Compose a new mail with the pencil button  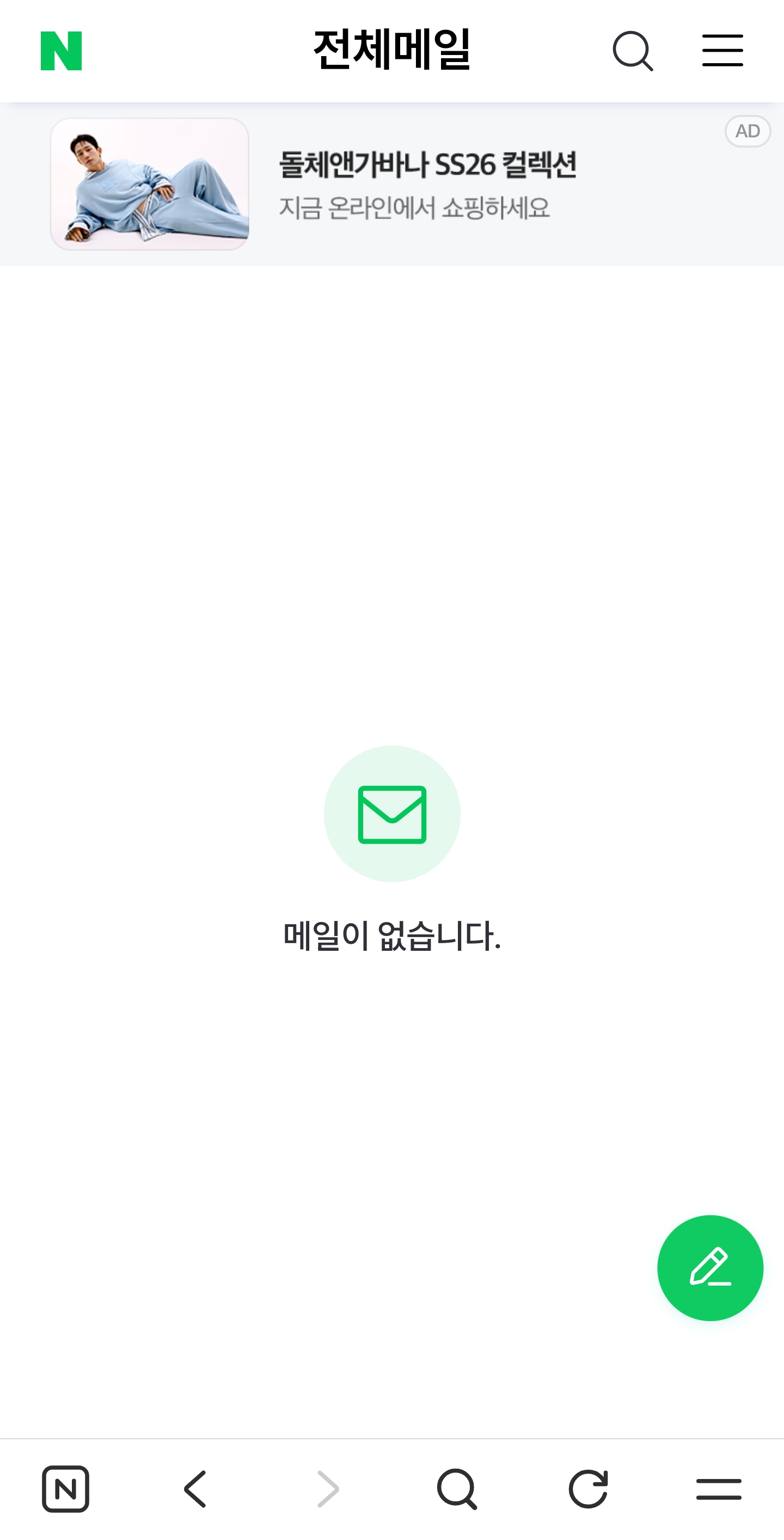pyautogui.click(x=709, y=1267)
